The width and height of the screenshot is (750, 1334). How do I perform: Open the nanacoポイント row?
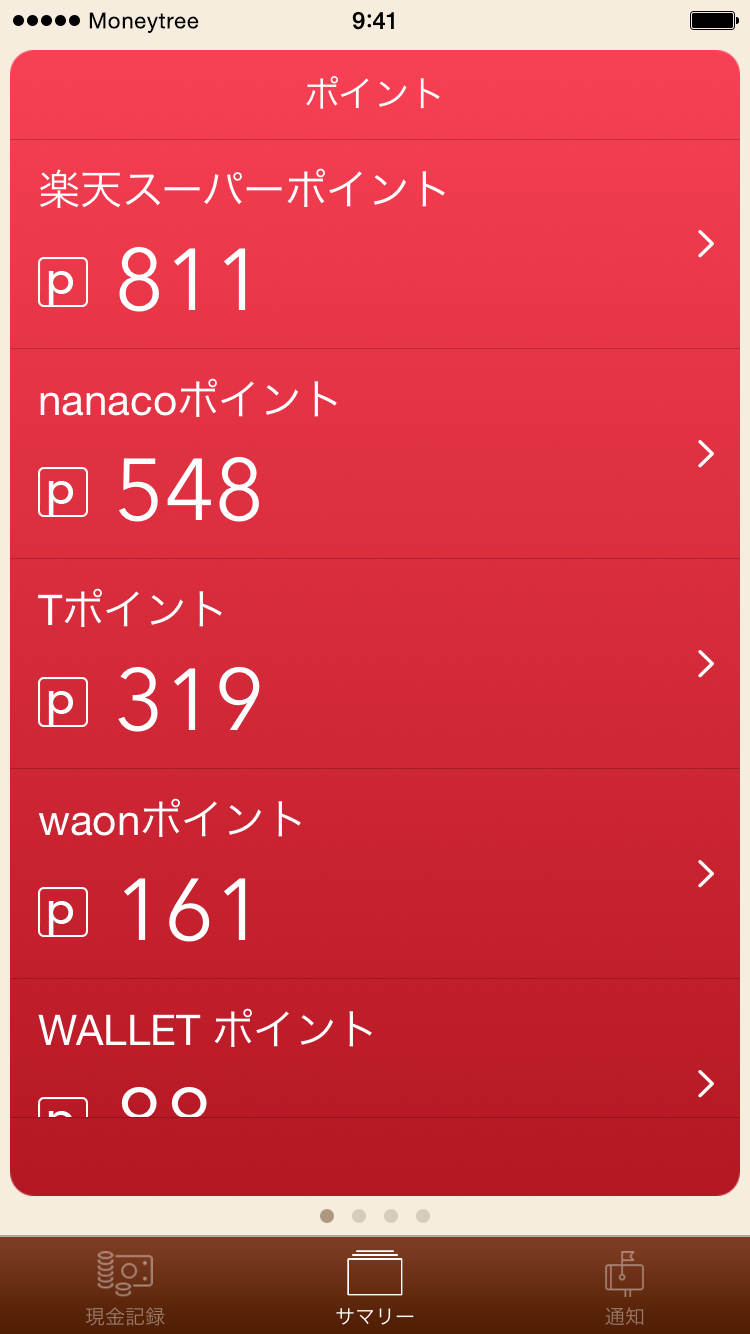375,454
